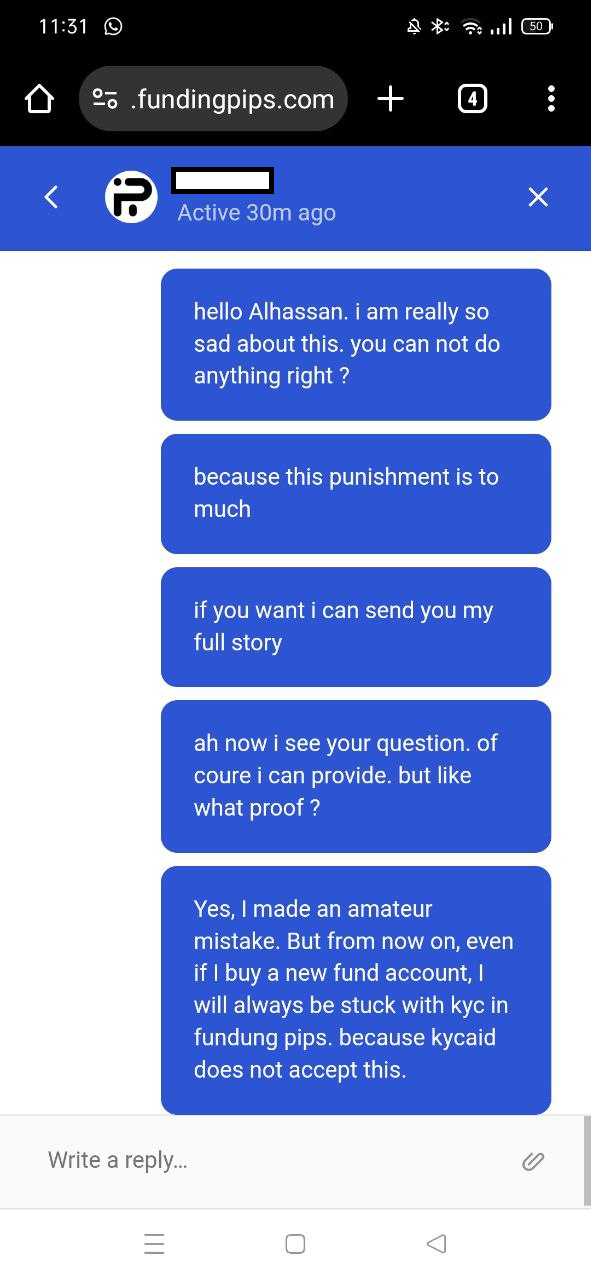This screenshot has height=1280, width=591.
Task: Open recent apps from the navigation bar
Action: point(154,1244)
